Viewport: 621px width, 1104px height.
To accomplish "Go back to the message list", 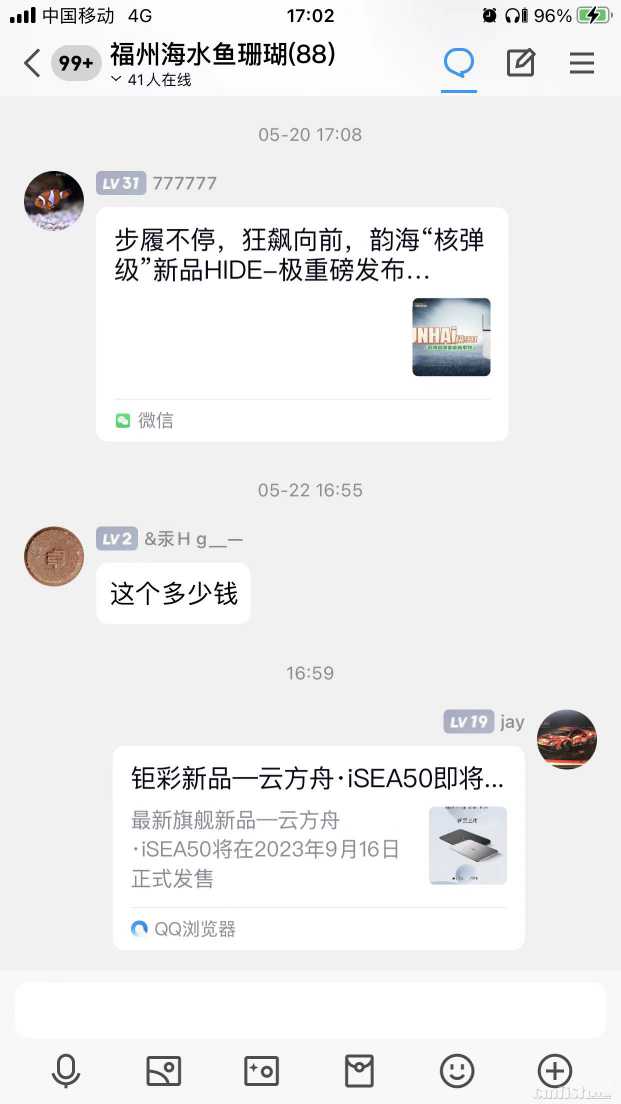I will pos(32,64).
